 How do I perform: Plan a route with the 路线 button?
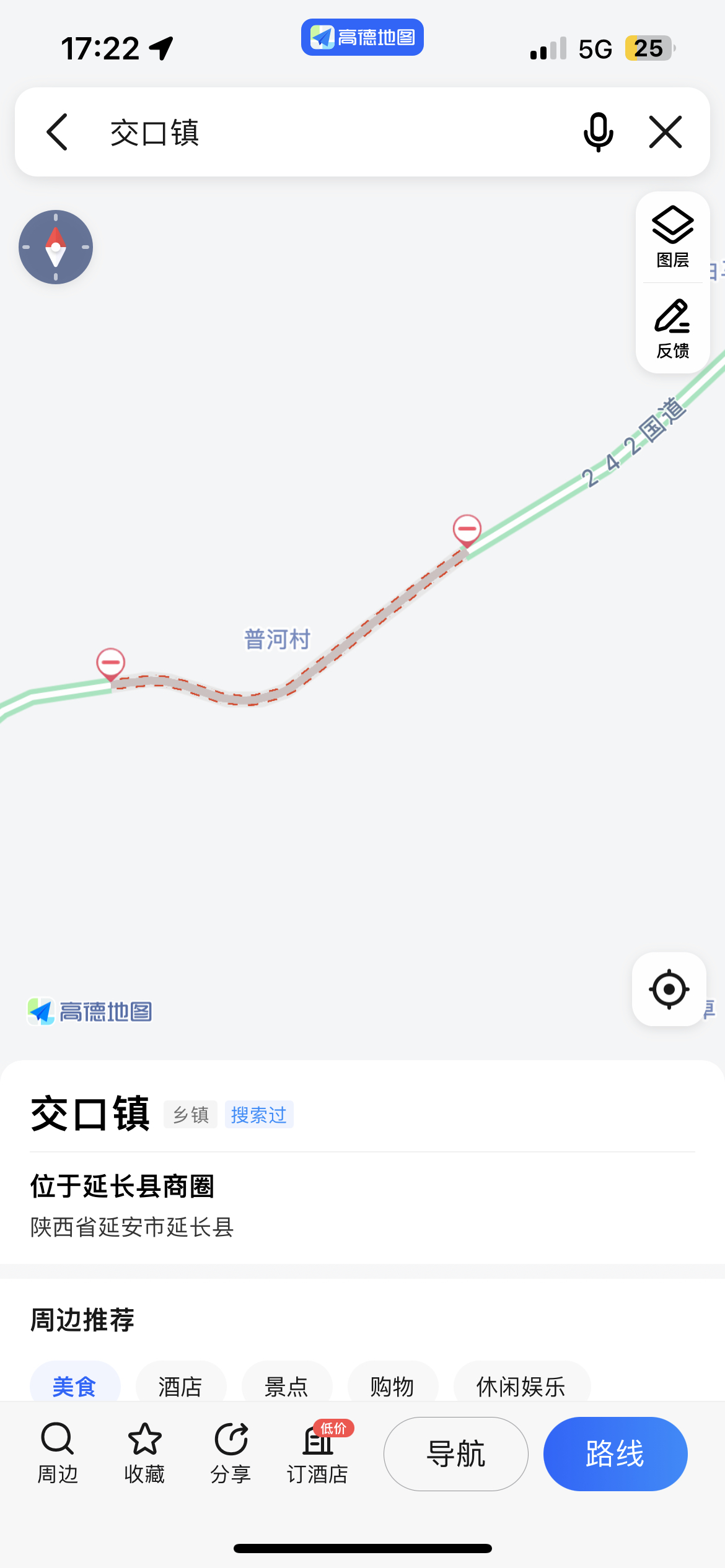coord(615,1453)
